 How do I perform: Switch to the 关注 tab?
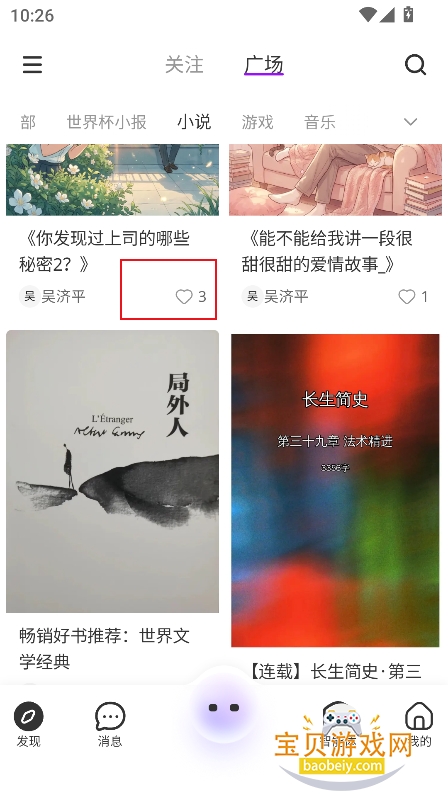pyautogui.click(x=184, y=65)
